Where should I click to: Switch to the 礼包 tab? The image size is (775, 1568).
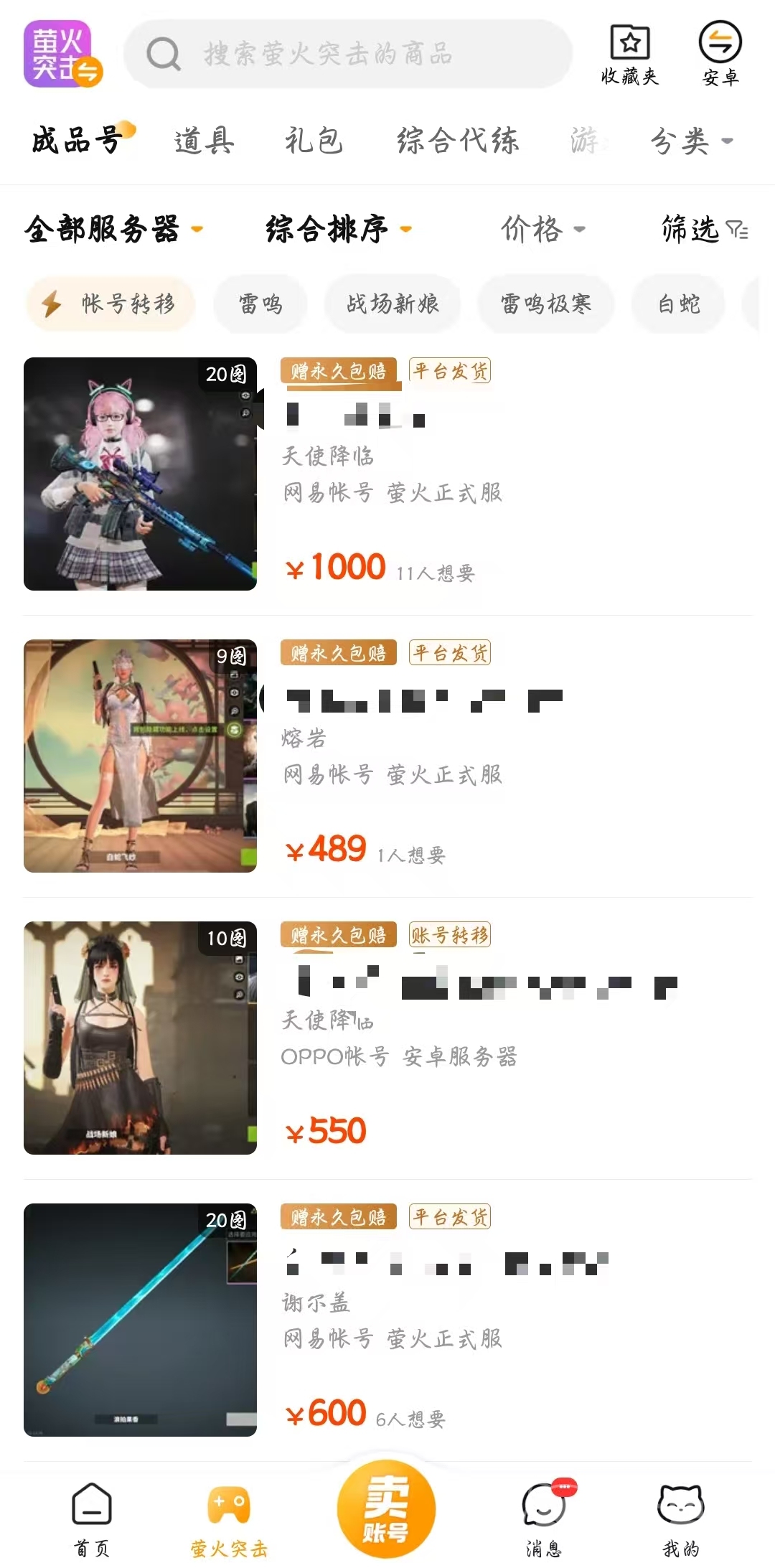click(314, 141)
